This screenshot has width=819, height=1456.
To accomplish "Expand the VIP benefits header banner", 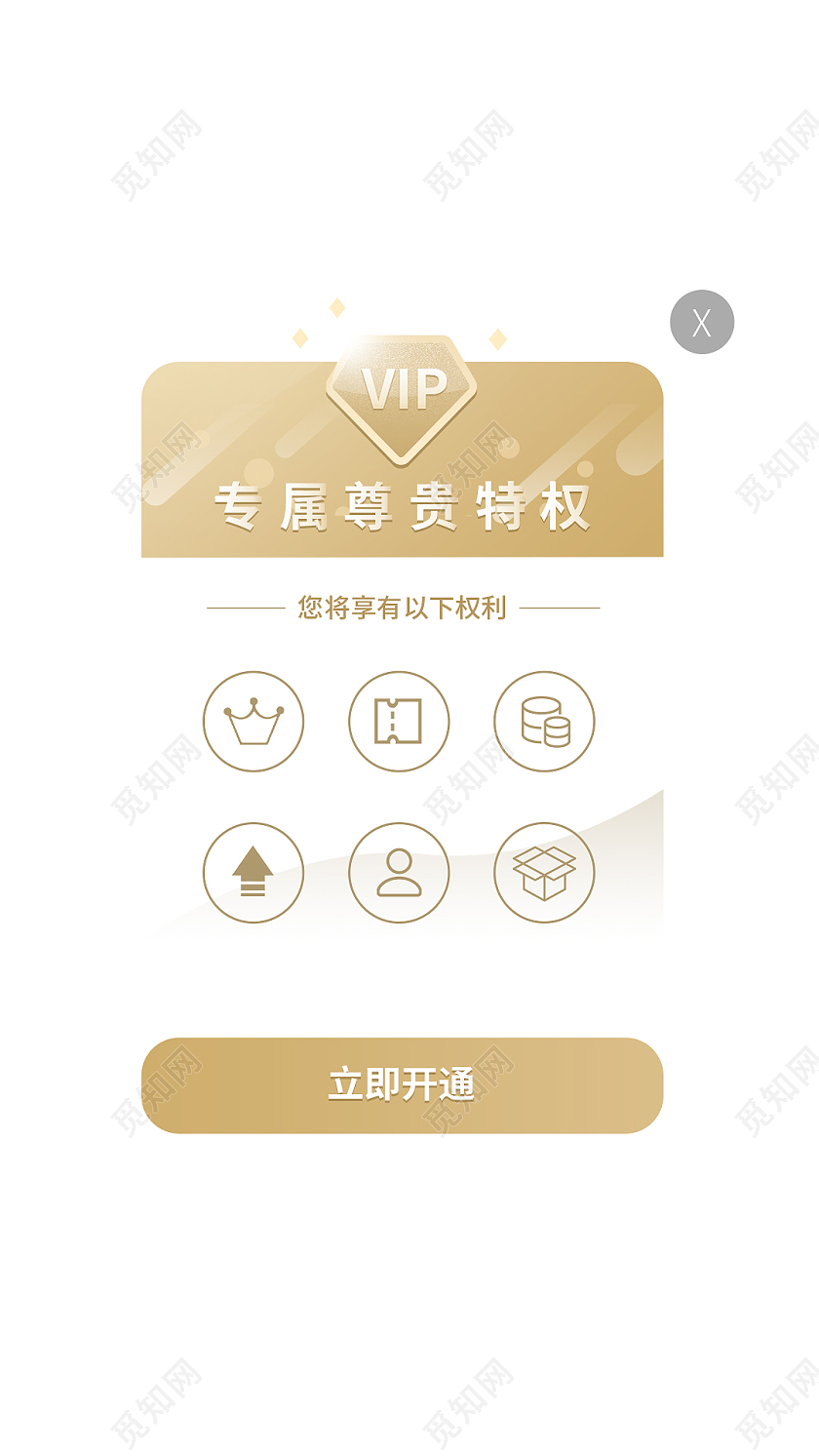I will [405, 458].
